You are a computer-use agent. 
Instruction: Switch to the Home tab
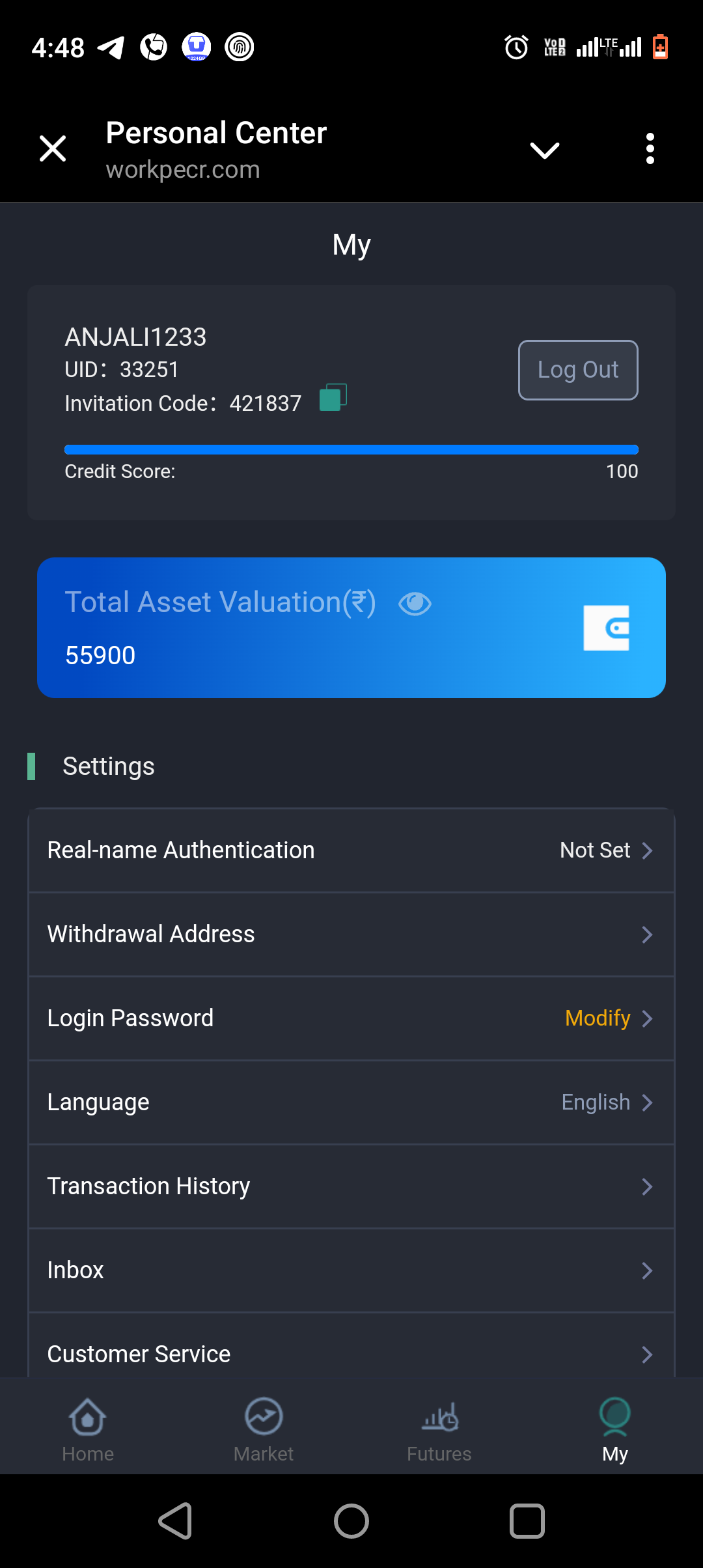[88, 1429]
